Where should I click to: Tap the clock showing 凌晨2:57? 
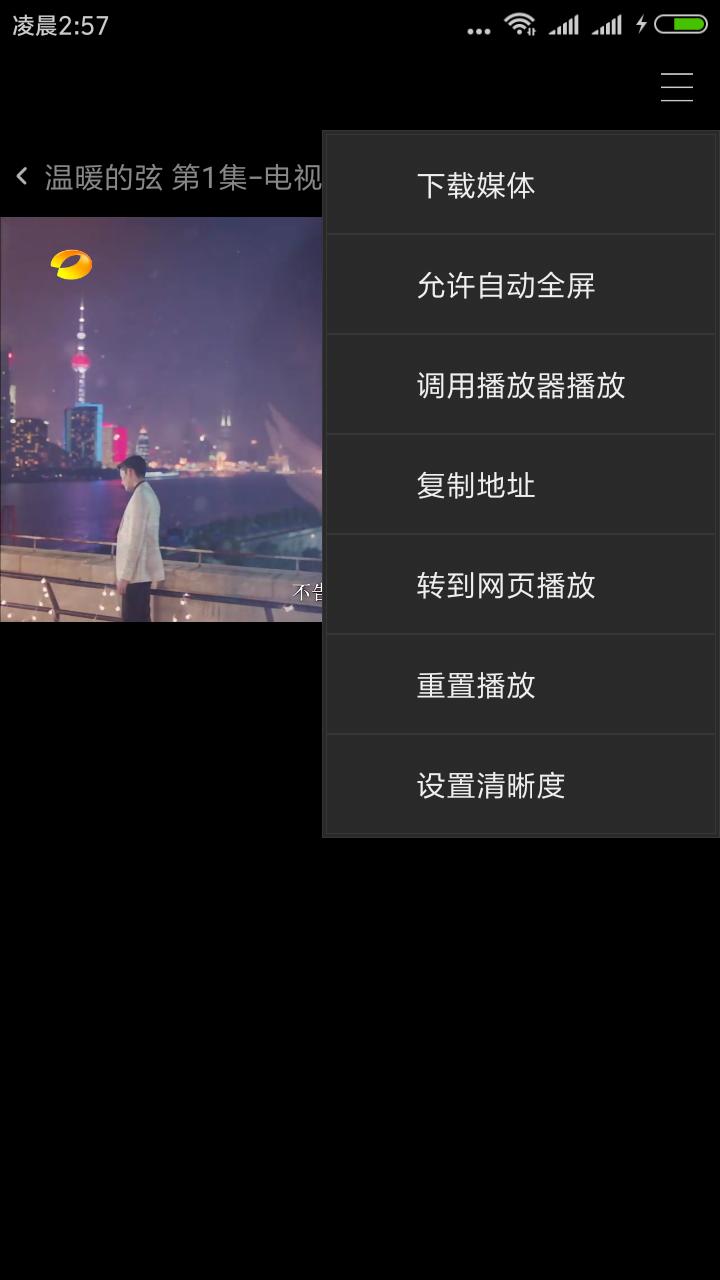(x=62, y=25)
